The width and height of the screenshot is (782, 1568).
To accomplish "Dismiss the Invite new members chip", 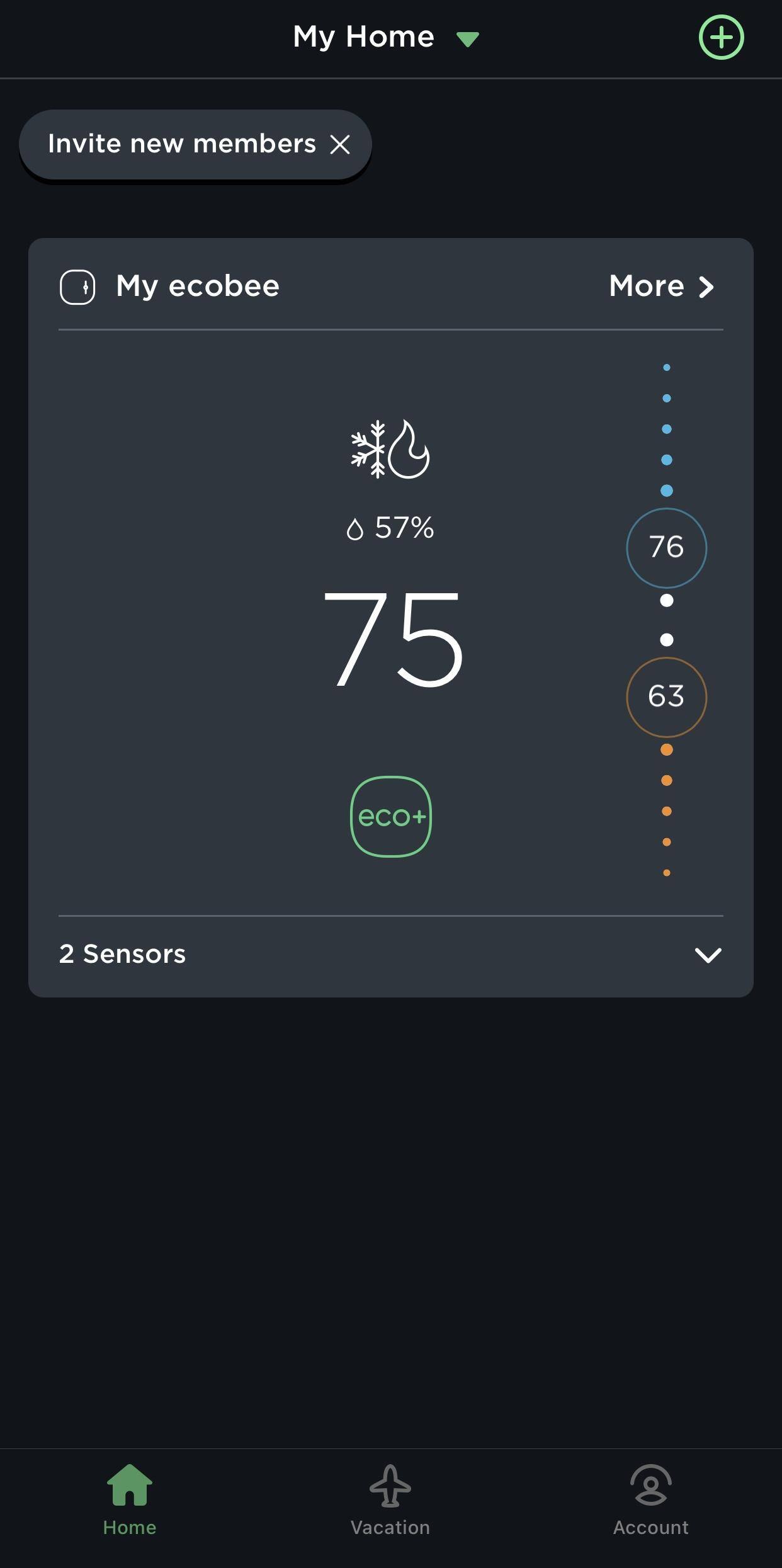I will pos(340,145).
